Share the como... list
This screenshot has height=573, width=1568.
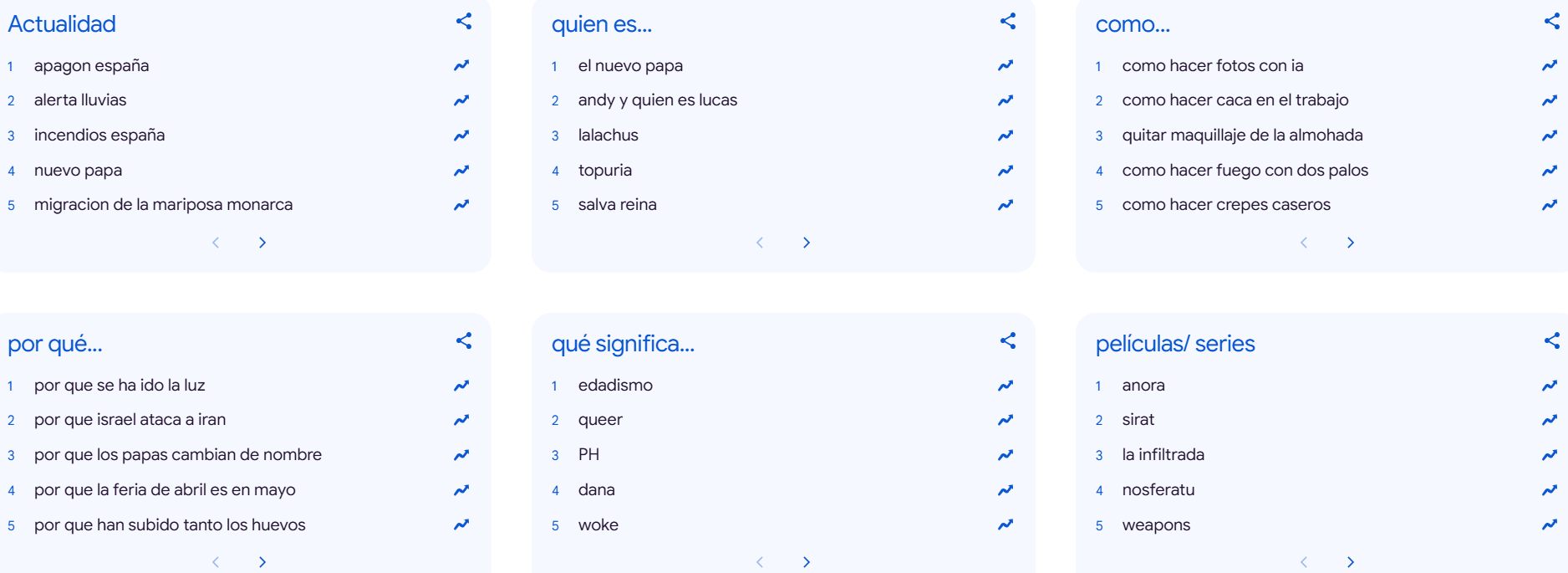[1551, 22]
